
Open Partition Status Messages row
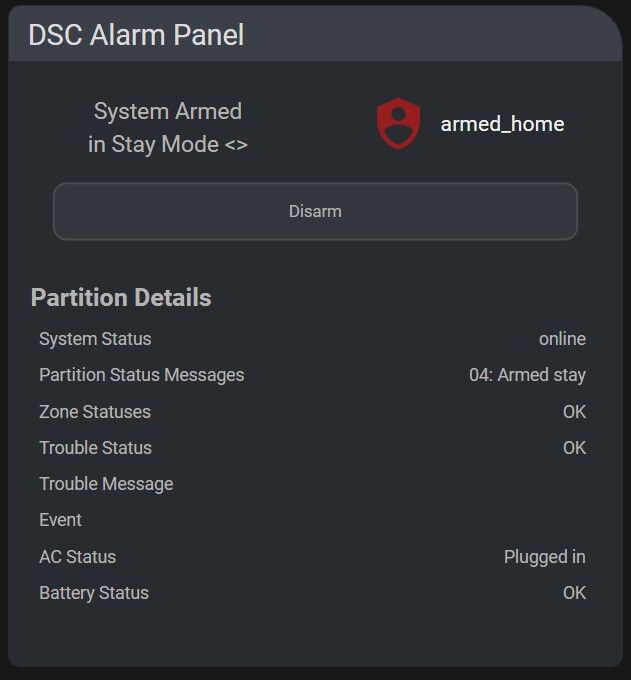pos(312,375)
